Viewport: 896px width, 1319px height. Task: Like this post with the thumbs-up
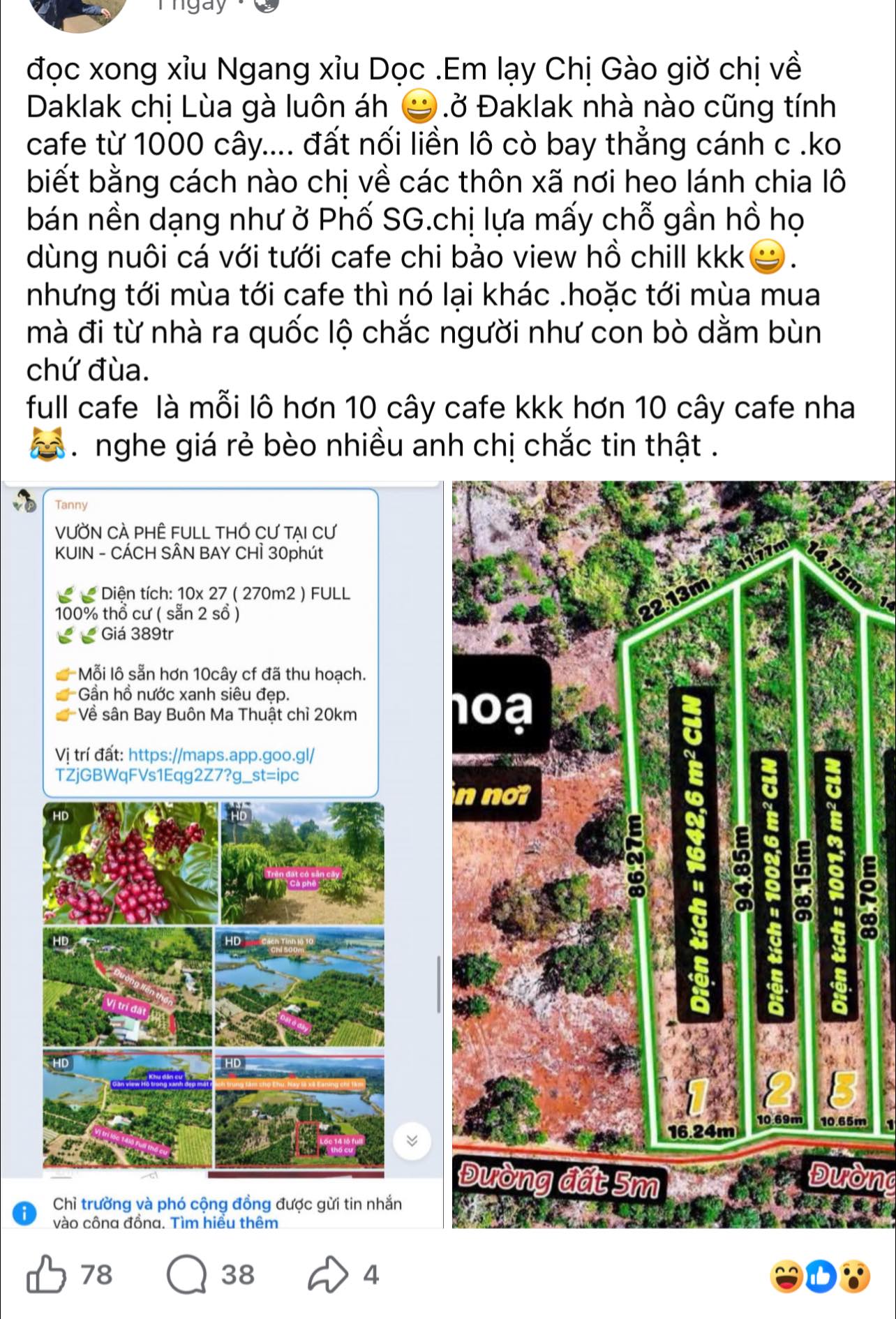[x=46, y=1274]
